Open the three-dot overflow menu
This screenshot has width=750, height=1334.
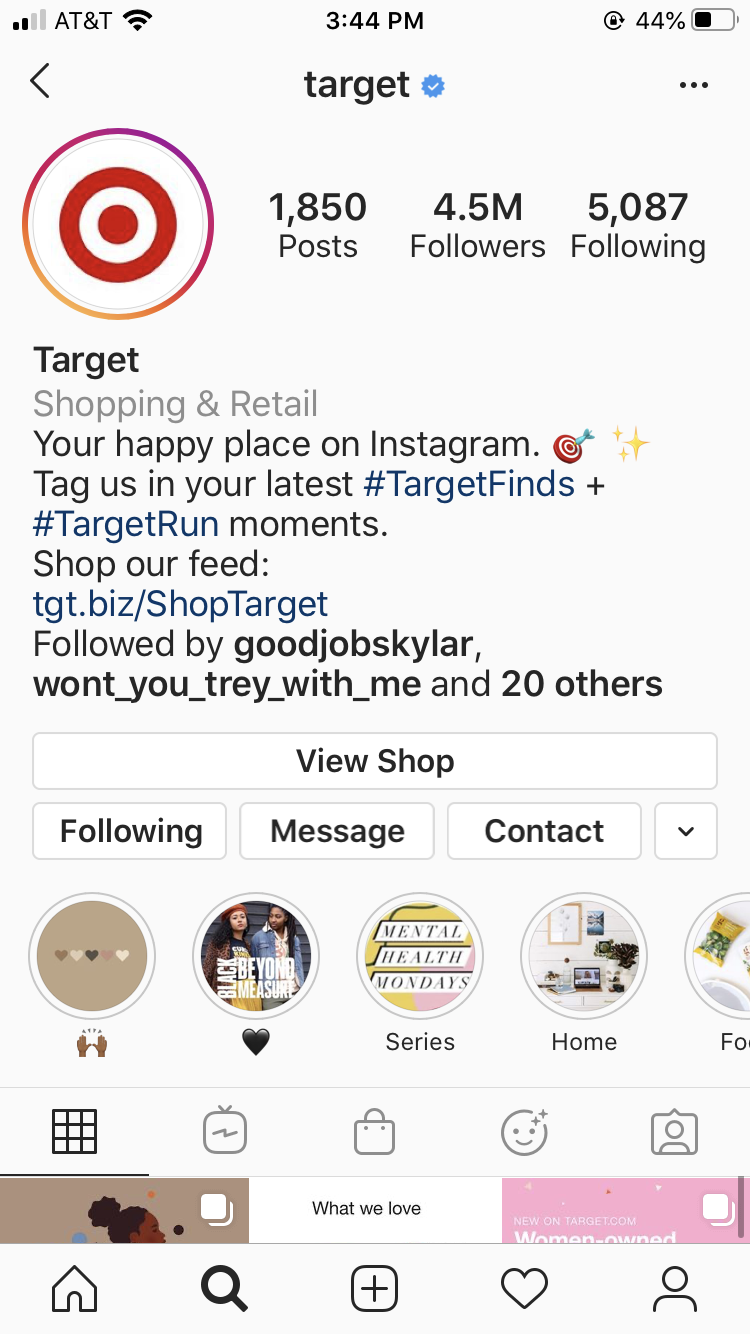[693, 85]
